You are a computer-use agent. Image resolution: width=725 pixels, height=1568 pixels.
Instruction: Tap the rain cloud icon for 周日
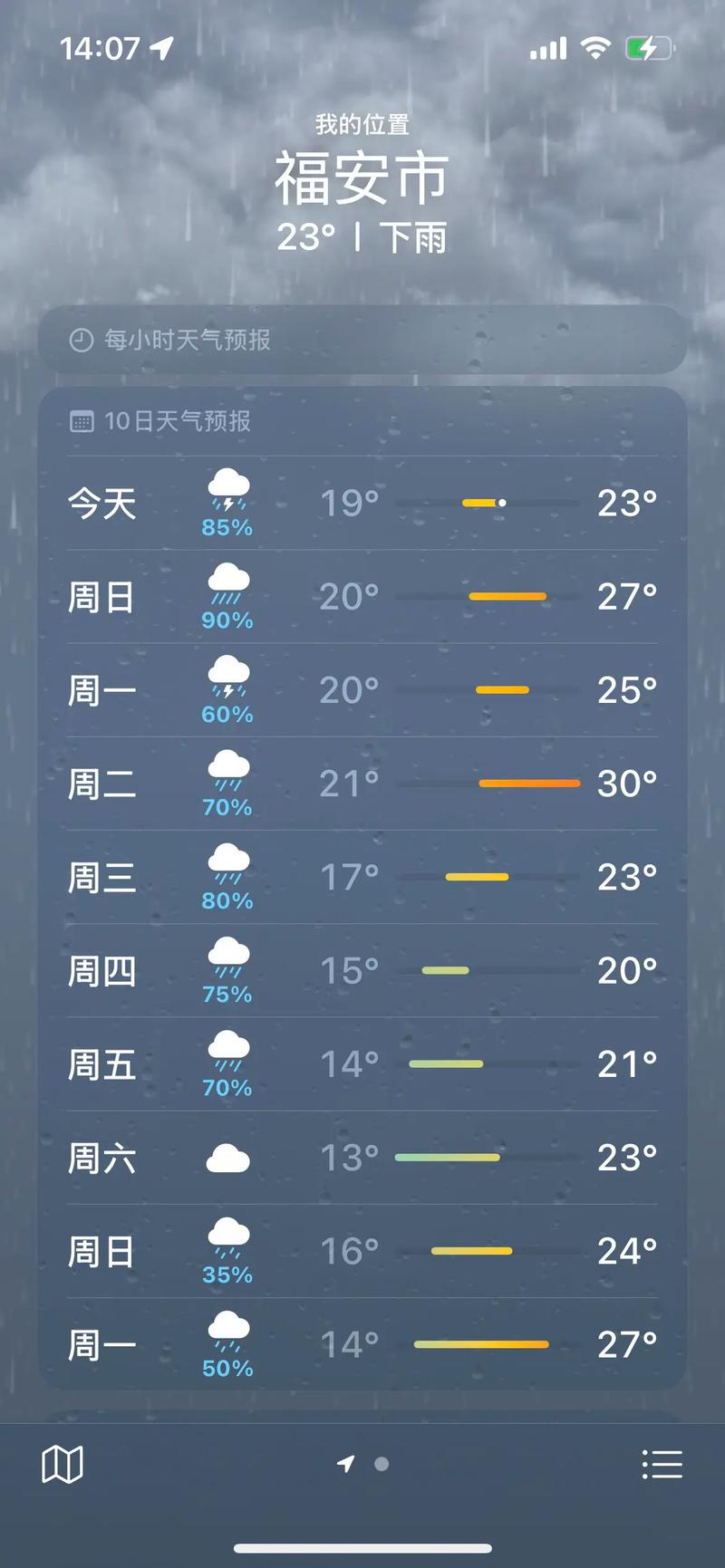point(227,586)
